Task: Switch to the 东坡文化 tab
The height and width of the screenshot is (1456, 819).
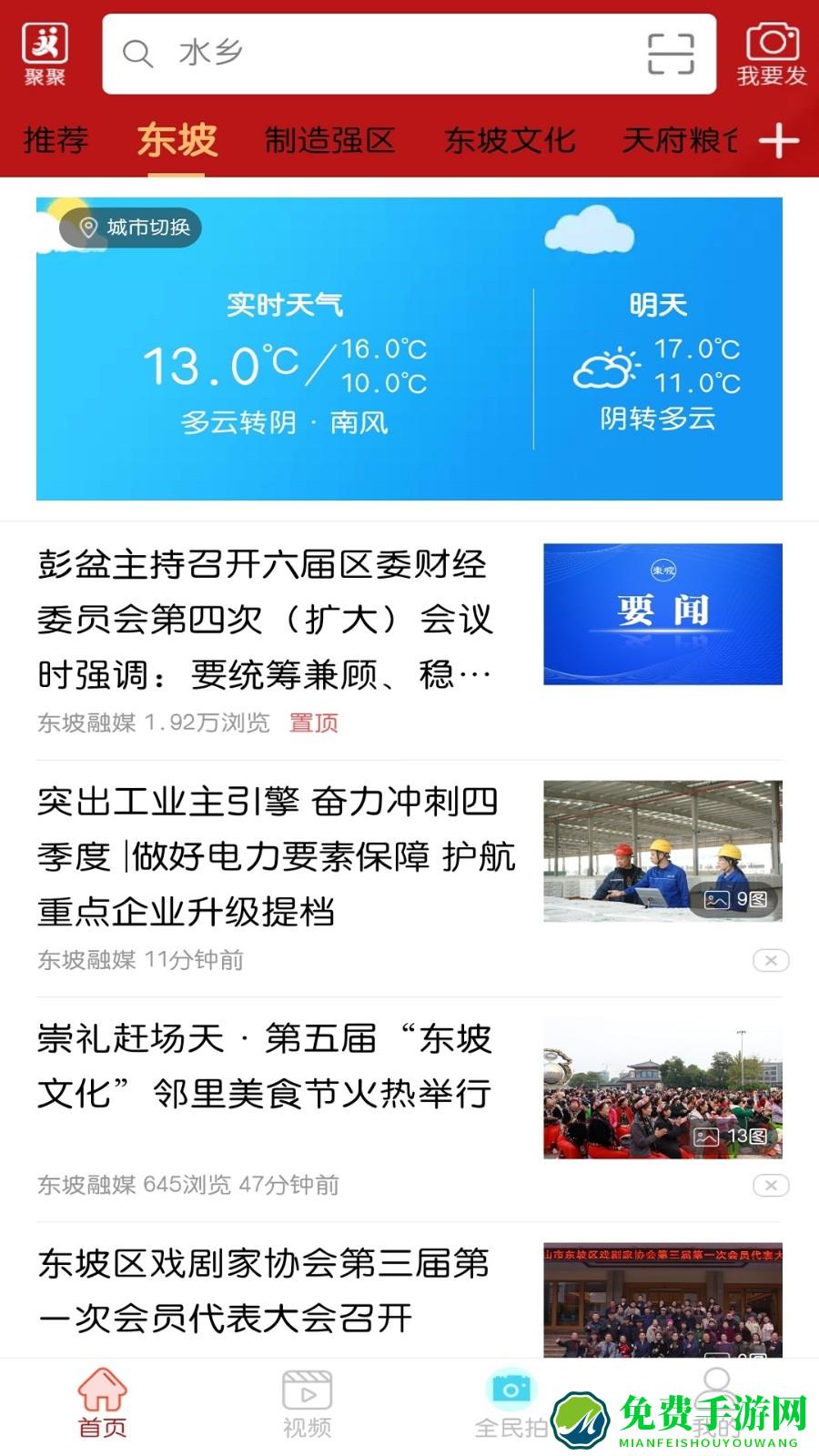Action: coord(508,141)
